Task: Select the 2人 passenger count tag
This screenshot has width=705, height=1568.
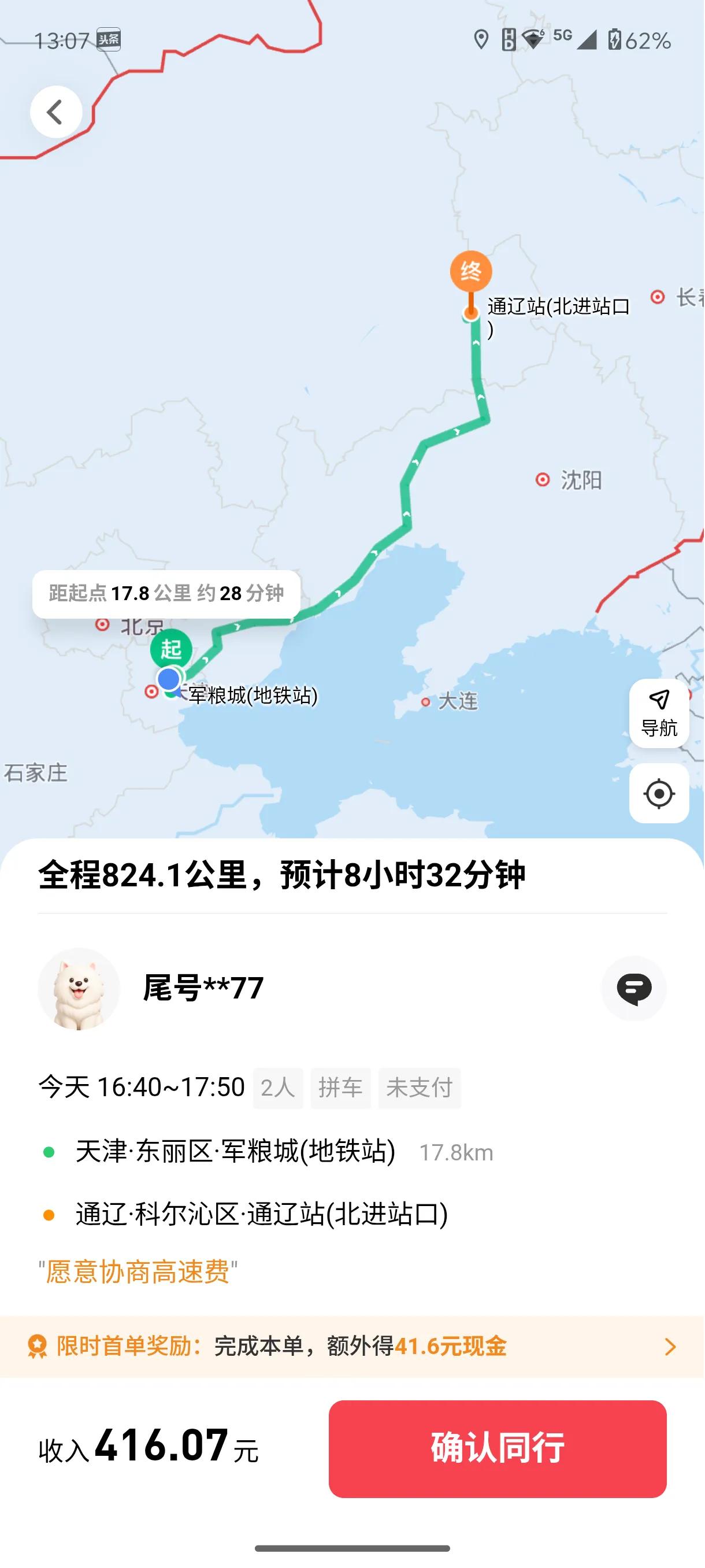Action: pos(277,1088)
